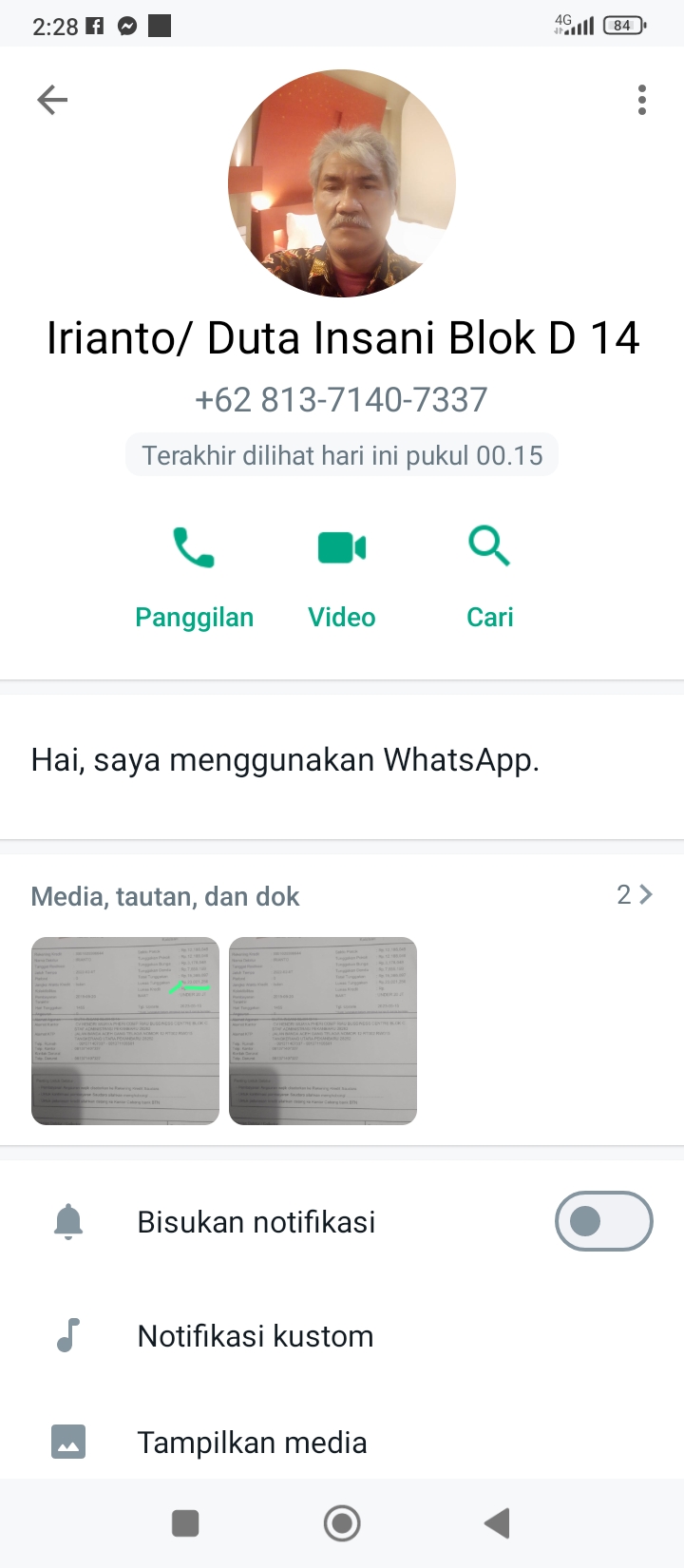Open Notifikasi kustom settings
The width and height of the screenshot is (684, 1568).
point(256,1336)
